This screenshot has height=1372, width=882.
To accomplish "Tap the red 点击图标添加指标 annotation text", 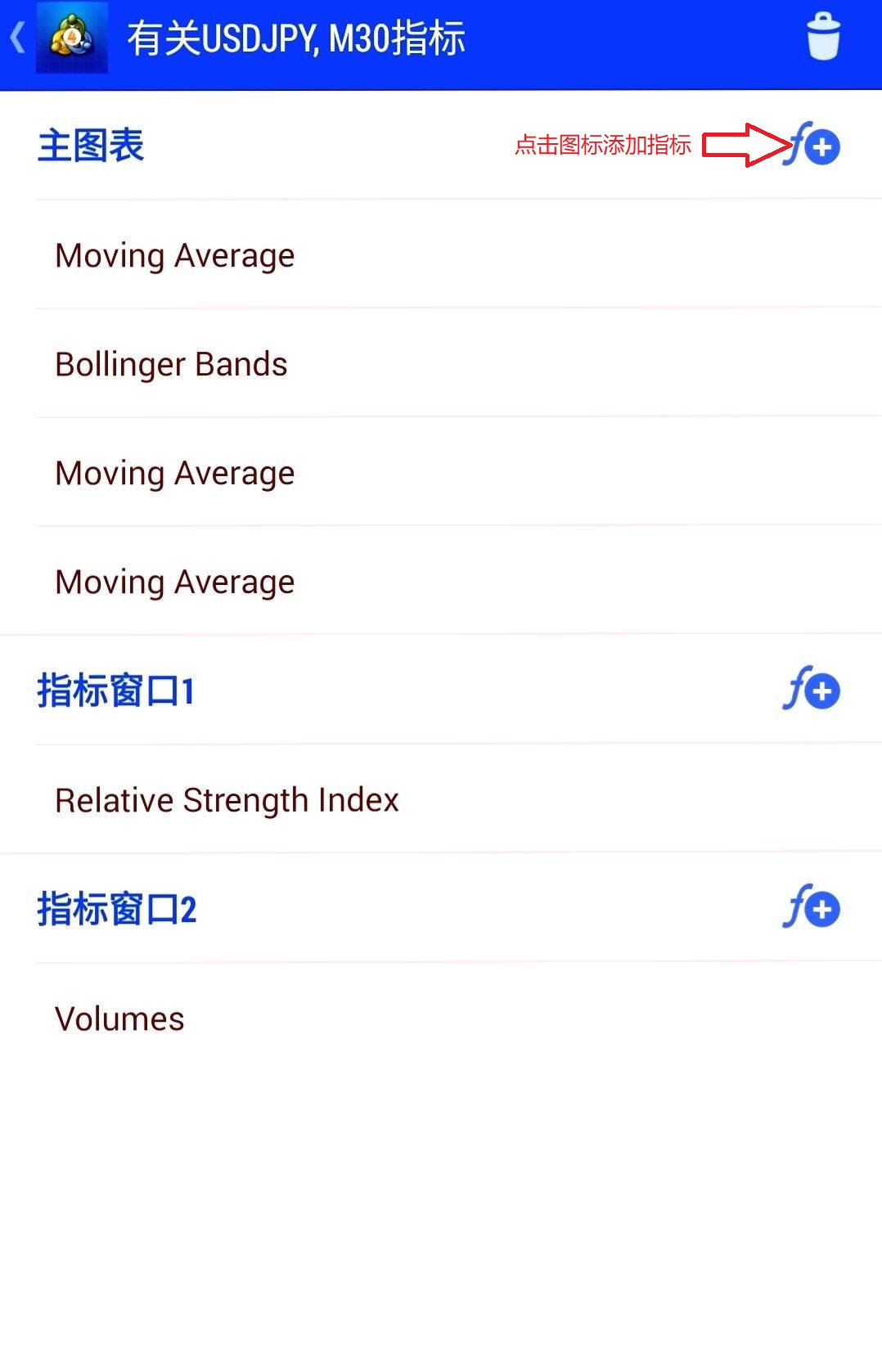I will point(603,145).
